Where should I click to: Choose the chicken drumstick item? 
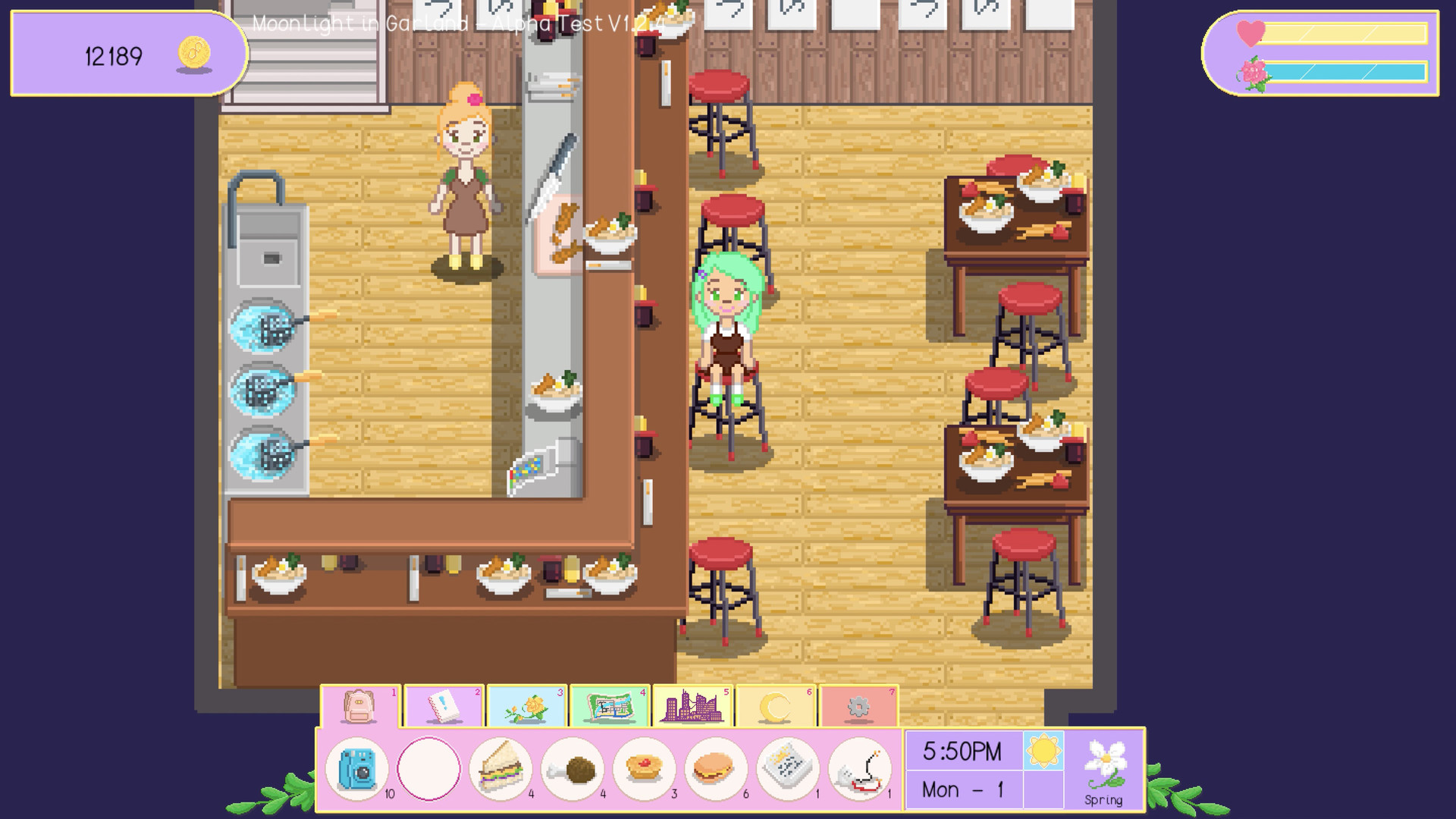573,769
